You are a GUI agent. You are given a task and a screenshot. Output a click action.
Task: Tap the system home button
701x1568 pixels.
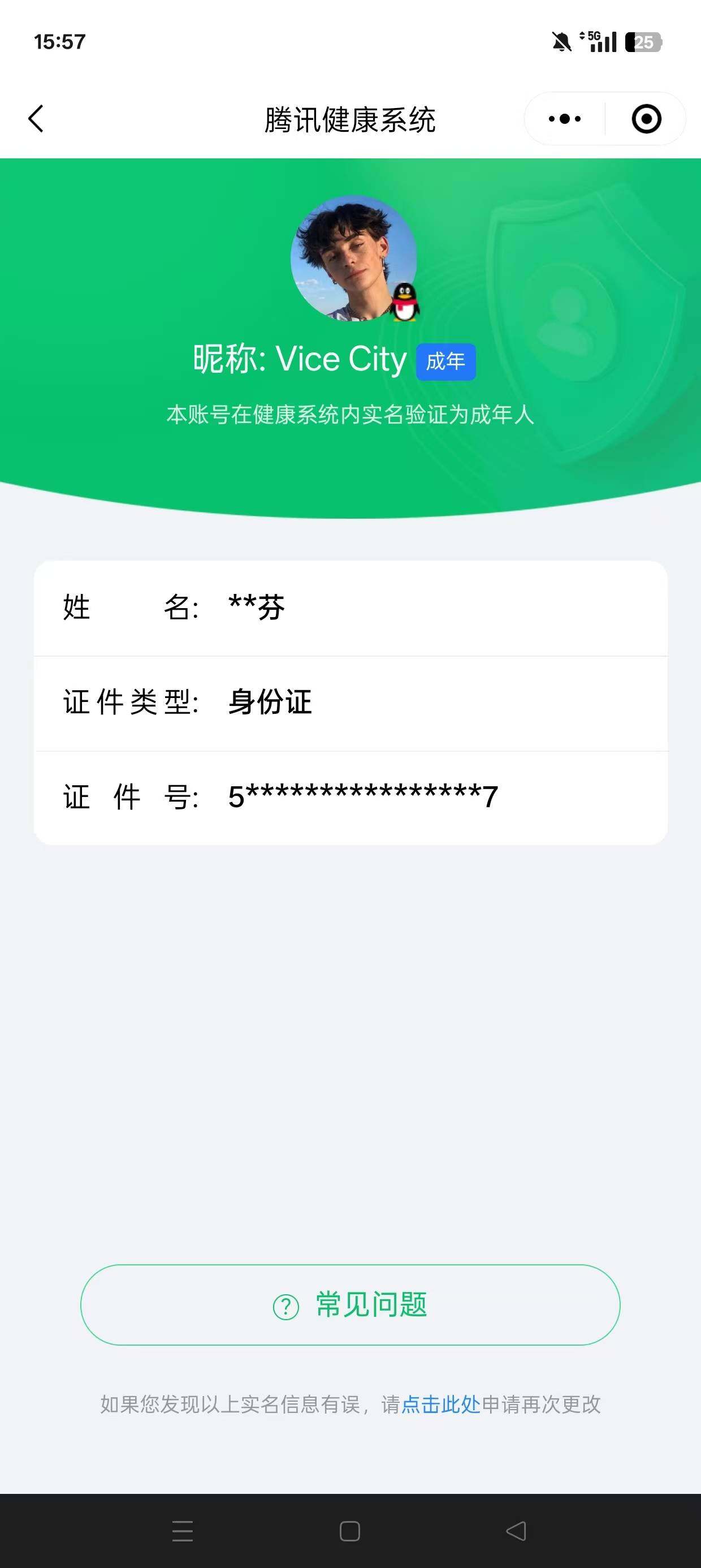coord(350,1531)
